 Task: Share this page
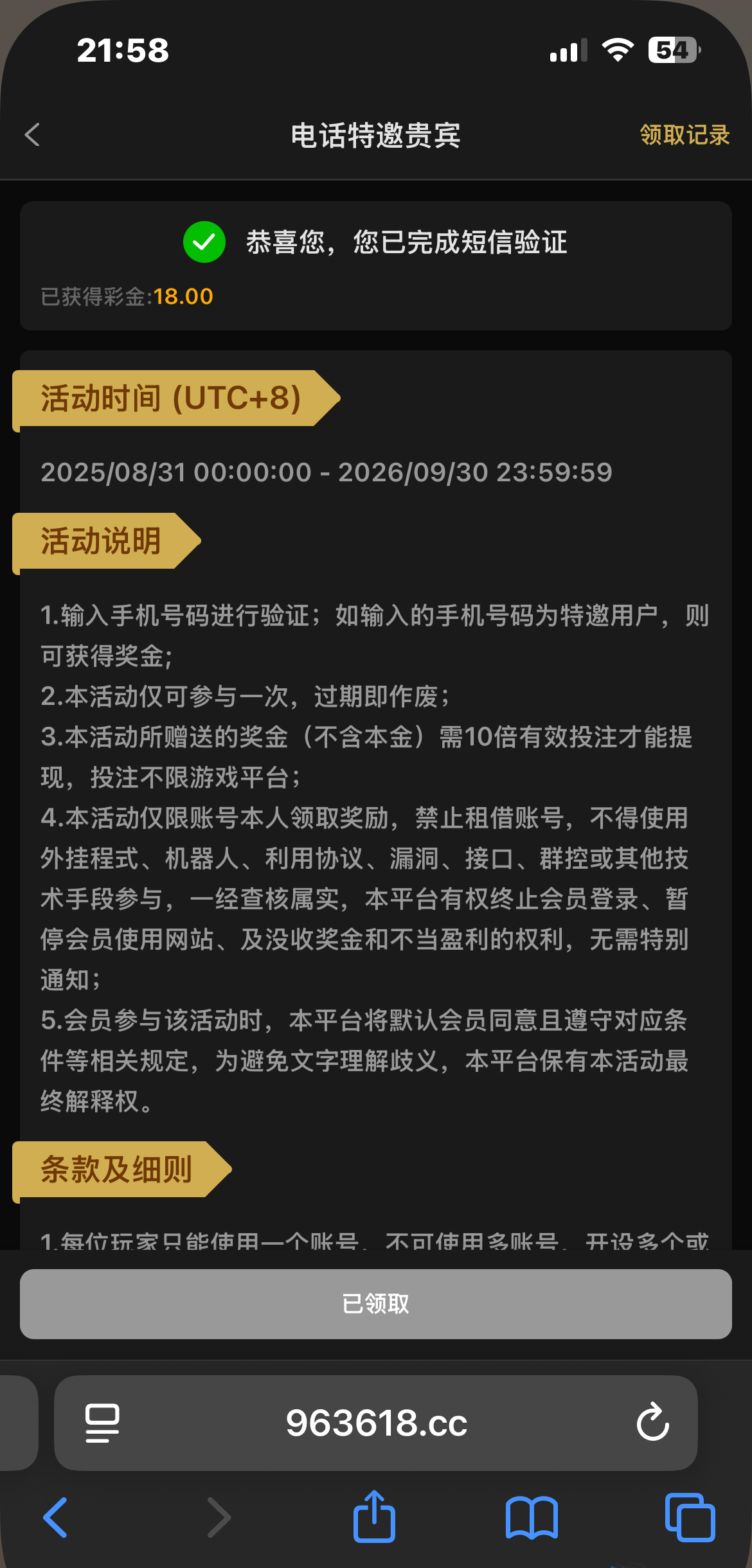pos(374,1517)
